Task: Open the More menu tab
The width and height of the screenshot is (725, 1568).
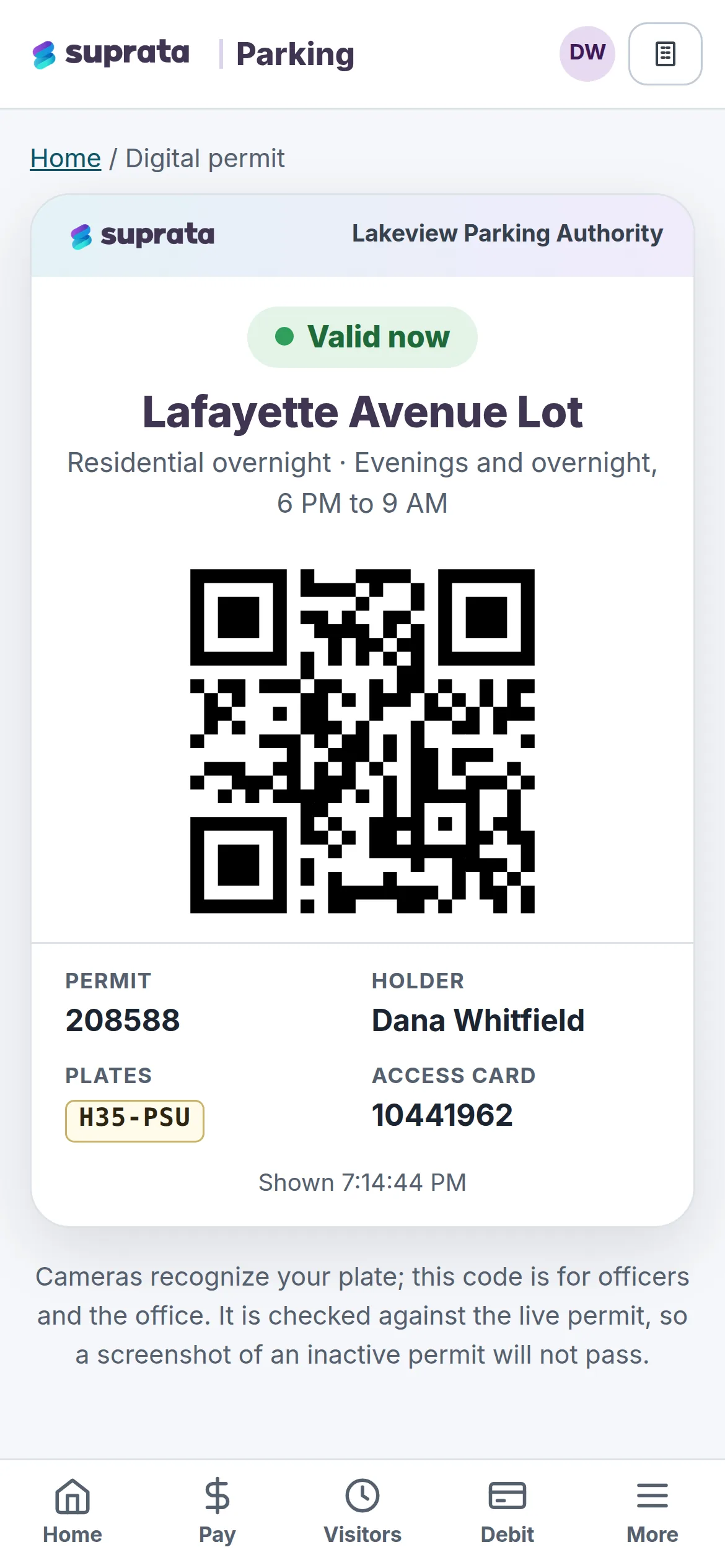Action: [652, 1512]
